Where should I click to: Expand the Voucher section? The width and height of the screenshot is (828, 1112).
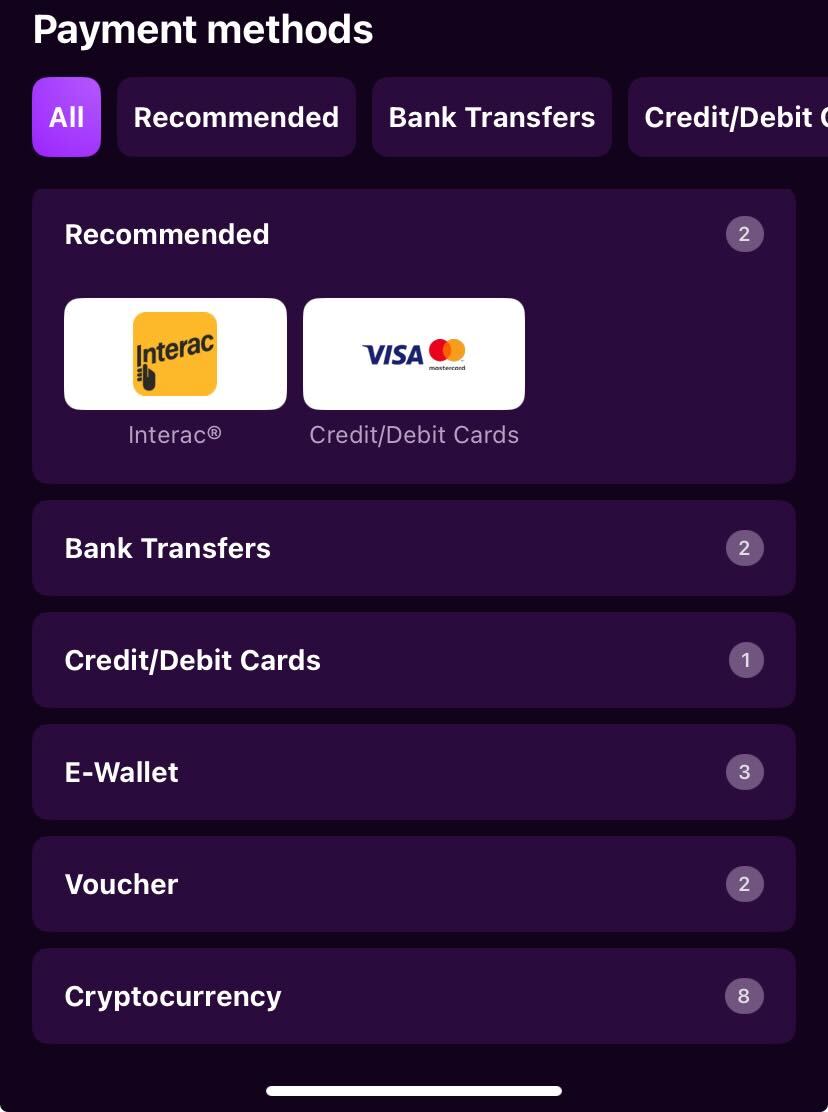coord(414,884)
